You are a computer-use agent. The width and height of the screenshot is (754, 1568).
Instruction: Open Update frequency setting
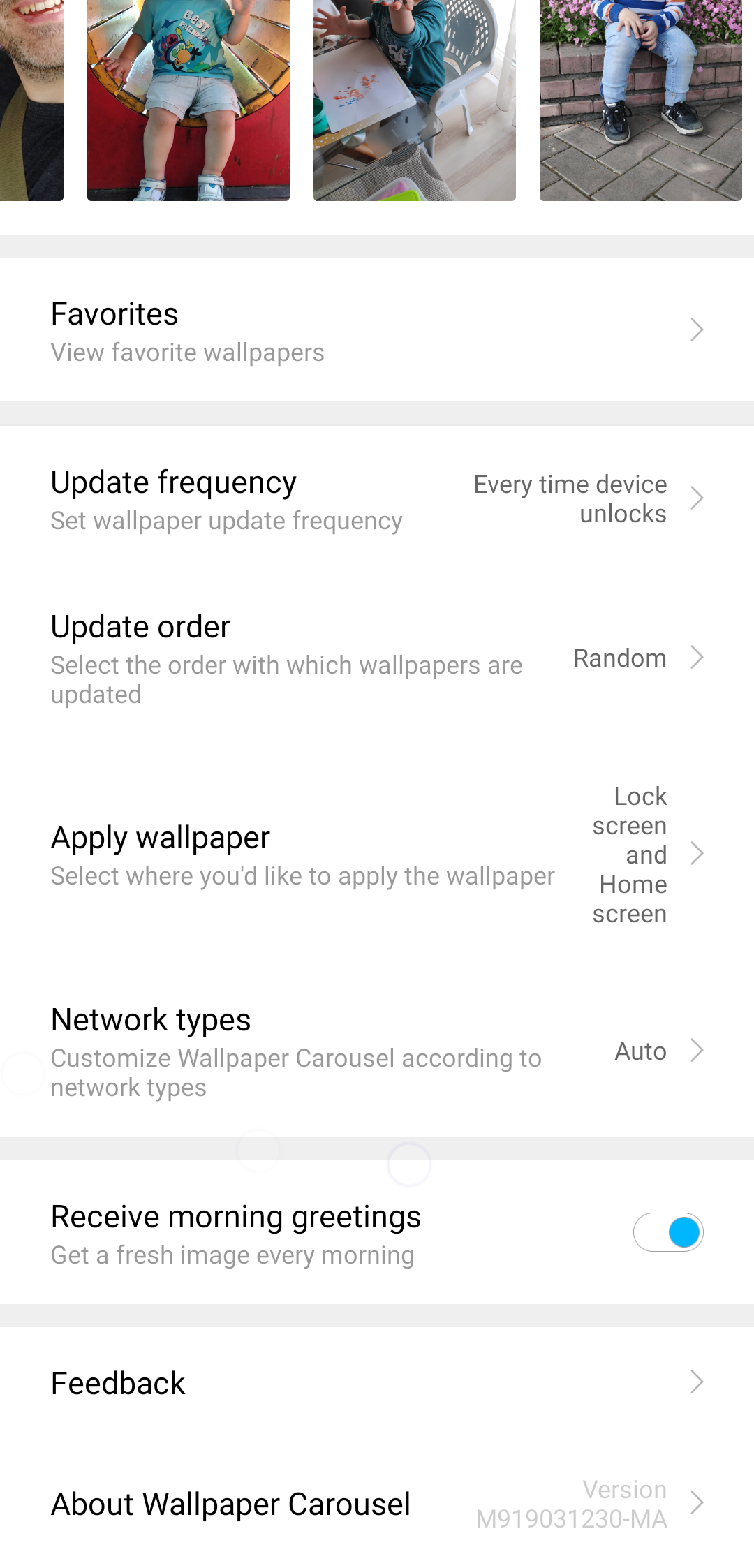(377, 498)
